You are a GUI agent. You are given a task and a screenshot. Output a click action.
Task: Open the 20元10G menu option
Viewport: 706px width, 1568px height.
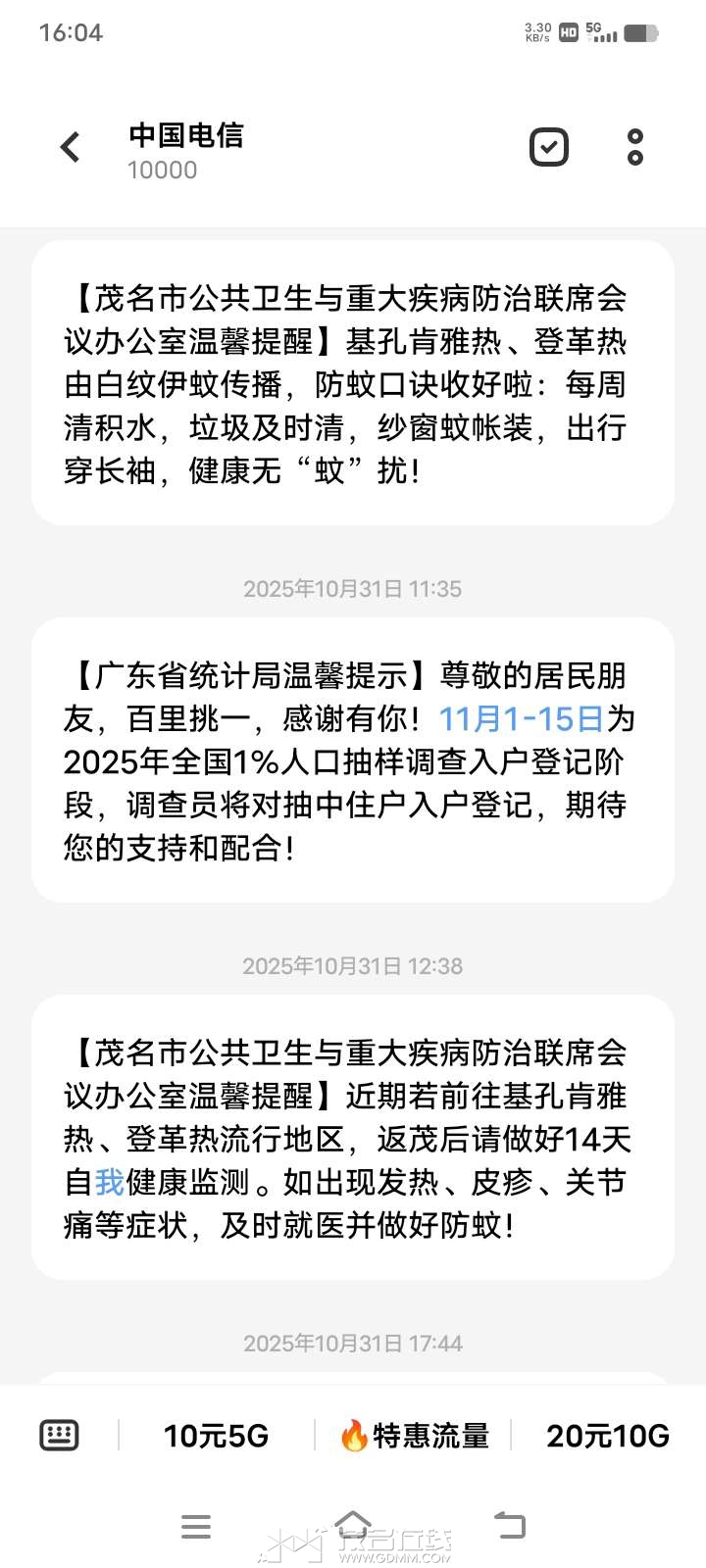coord(608,1436)
